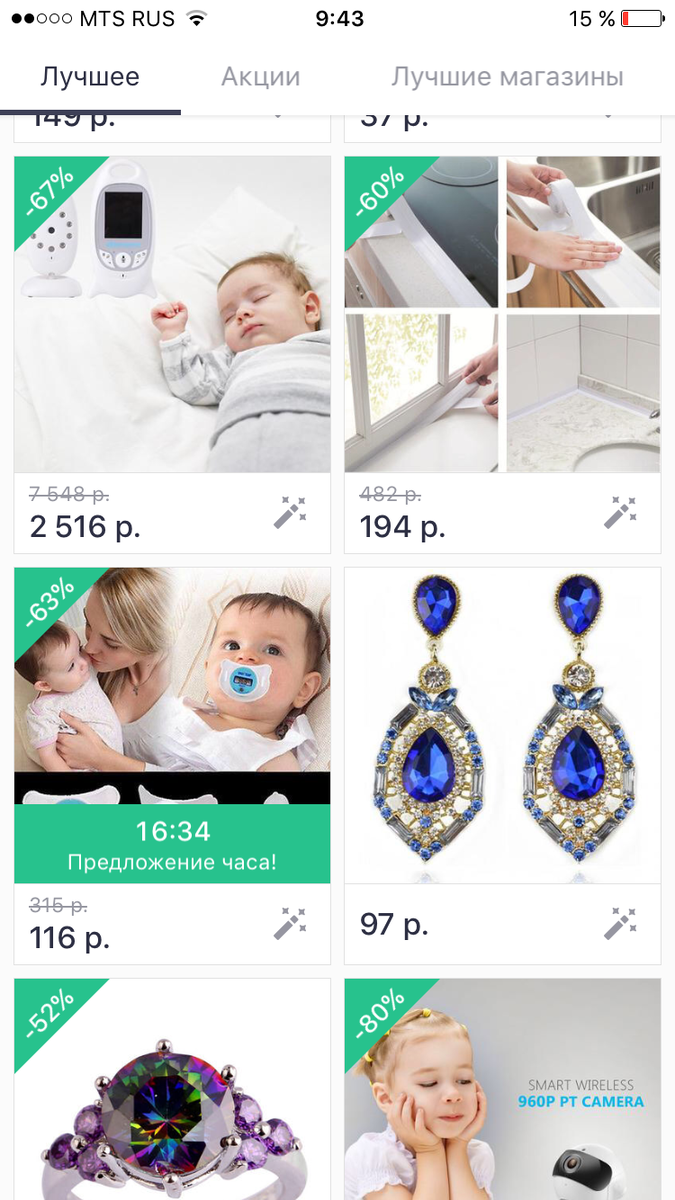Switch to the Лучшие магазины tab

pyautogui.click(x=507, y=77)
